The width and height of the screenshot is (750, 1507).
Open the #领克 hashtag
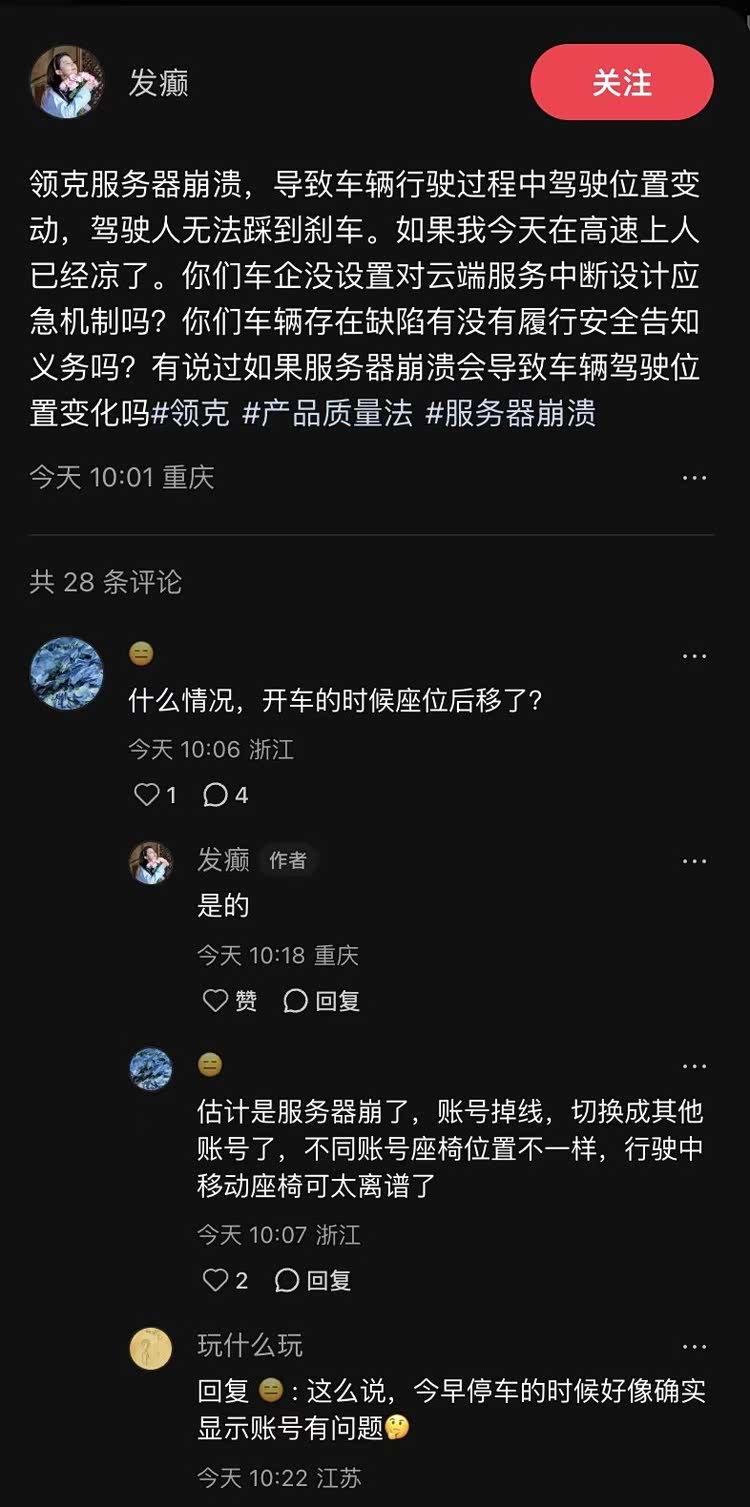190,414
